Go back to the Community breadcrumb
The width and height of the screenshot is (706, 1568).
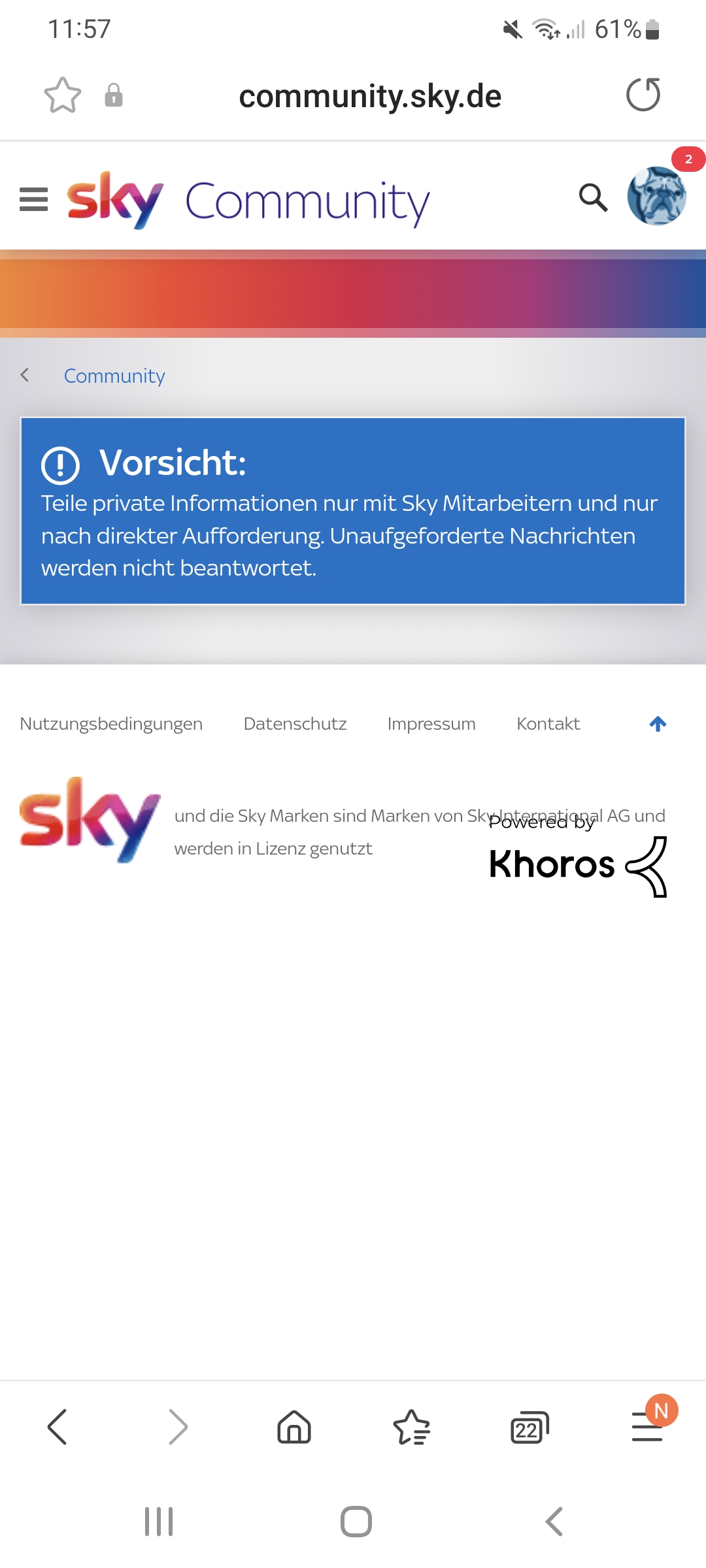coord(114,376)
